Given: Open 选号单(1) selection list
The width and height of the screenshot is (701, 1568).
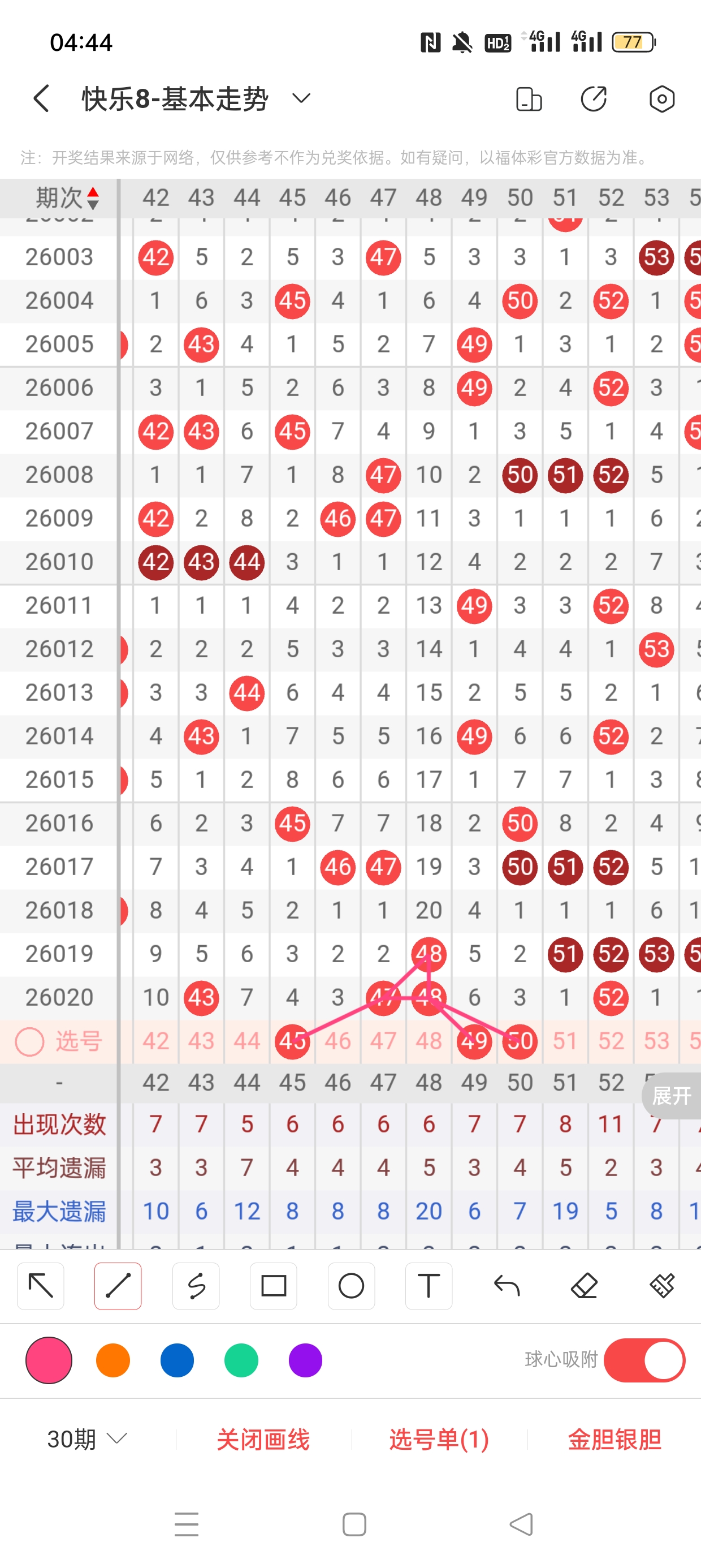Looking at the screenshot, I should point(439,1439).
